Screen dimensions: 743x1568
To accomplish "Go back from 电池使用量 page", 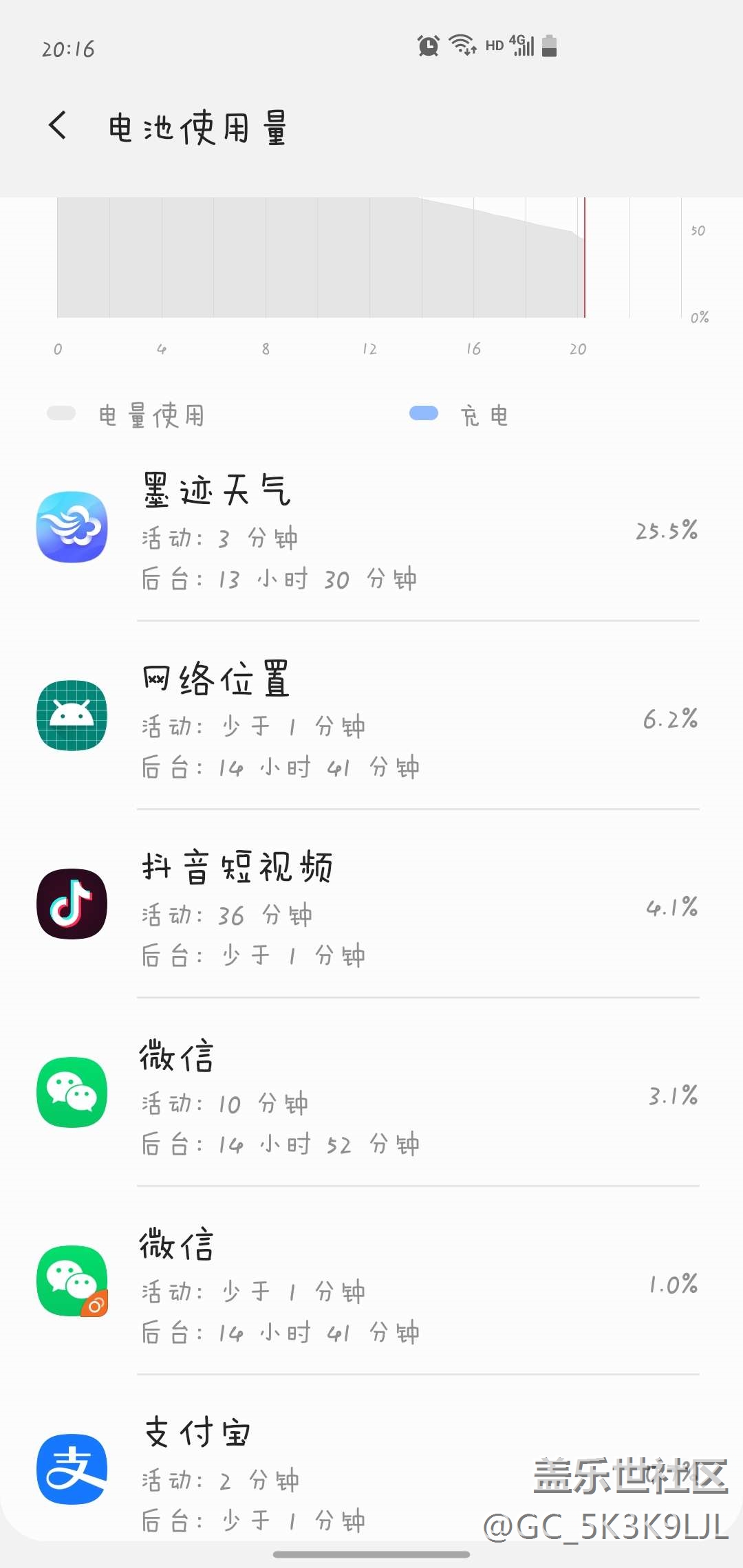I will point(58,126).
